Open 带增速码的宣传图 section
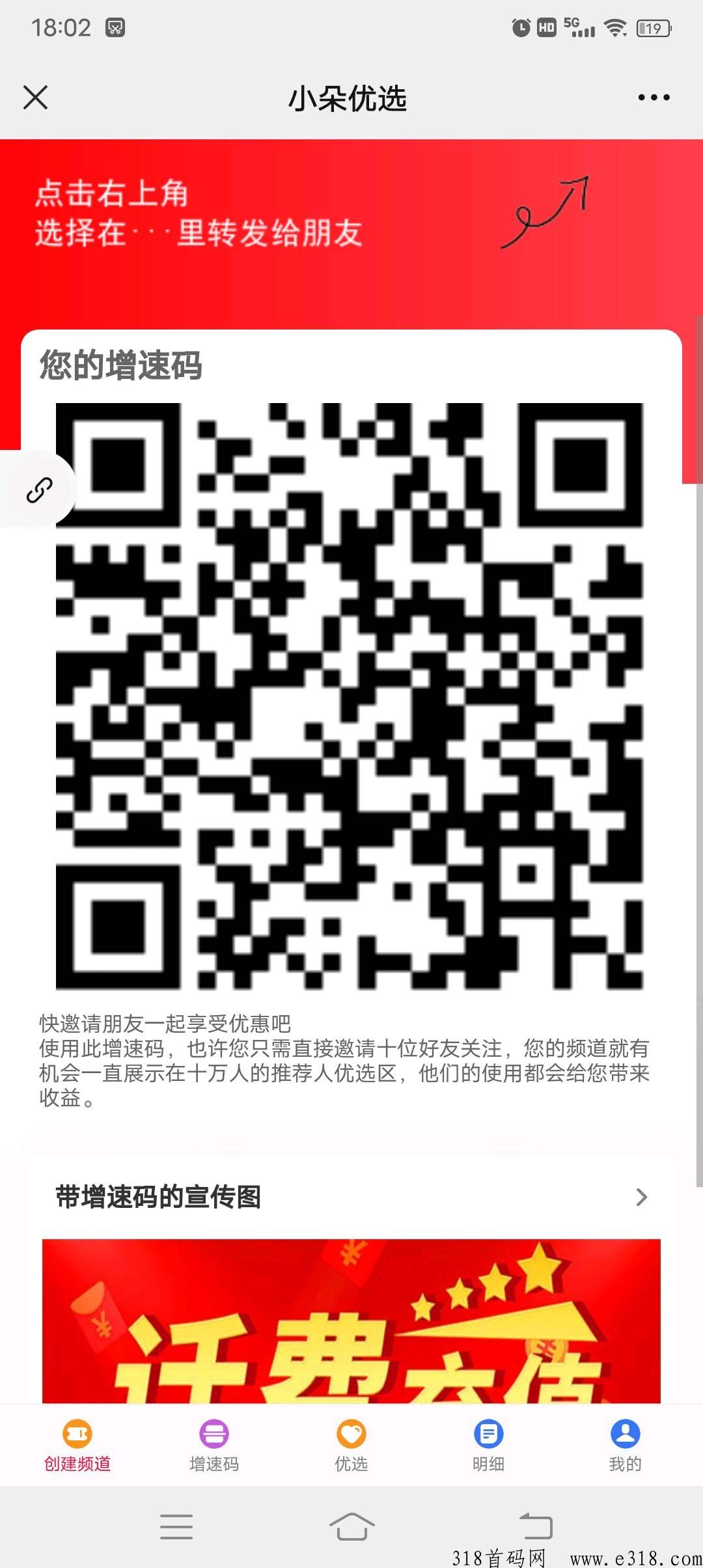 click(351, 1197)
